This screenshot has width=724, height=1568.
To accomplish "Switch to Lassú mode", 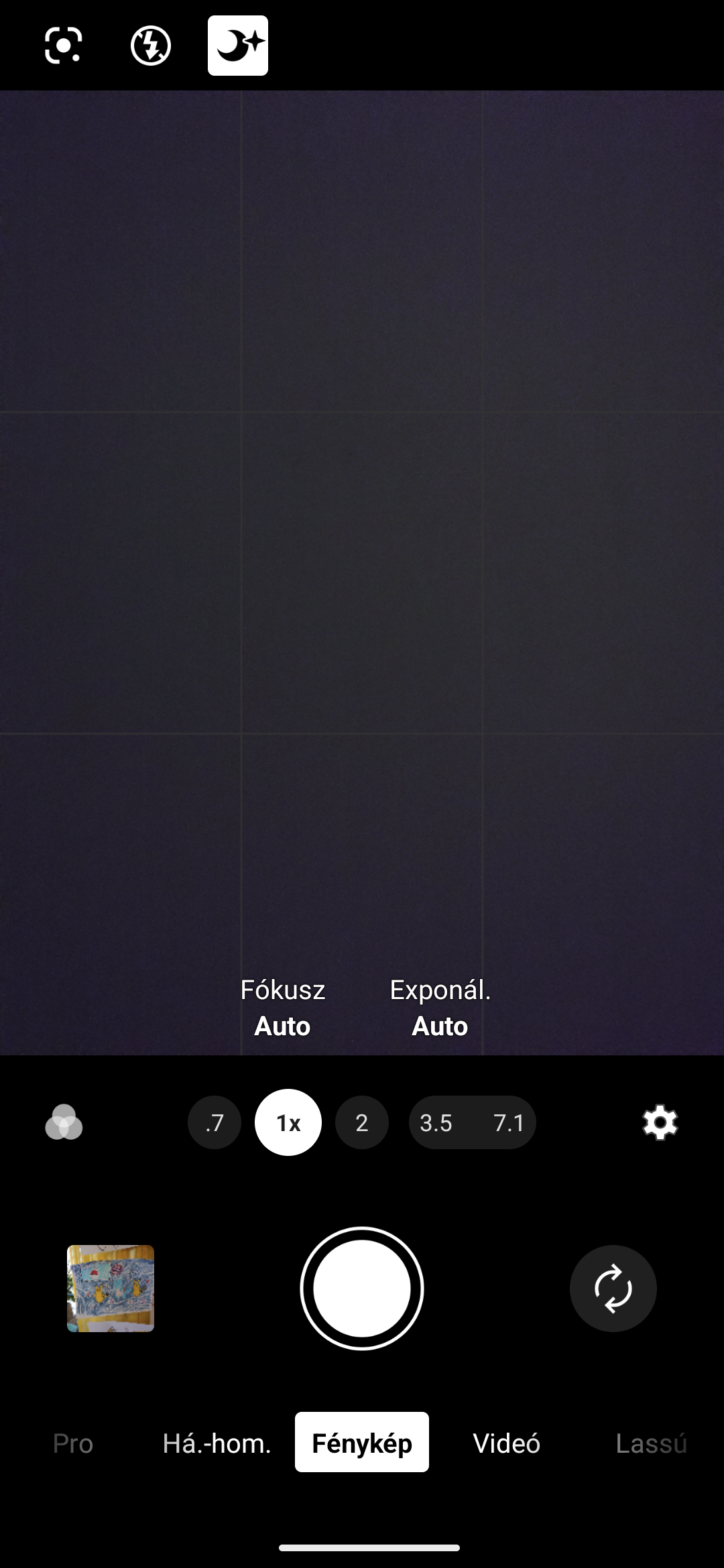I will pos(651,1443).
